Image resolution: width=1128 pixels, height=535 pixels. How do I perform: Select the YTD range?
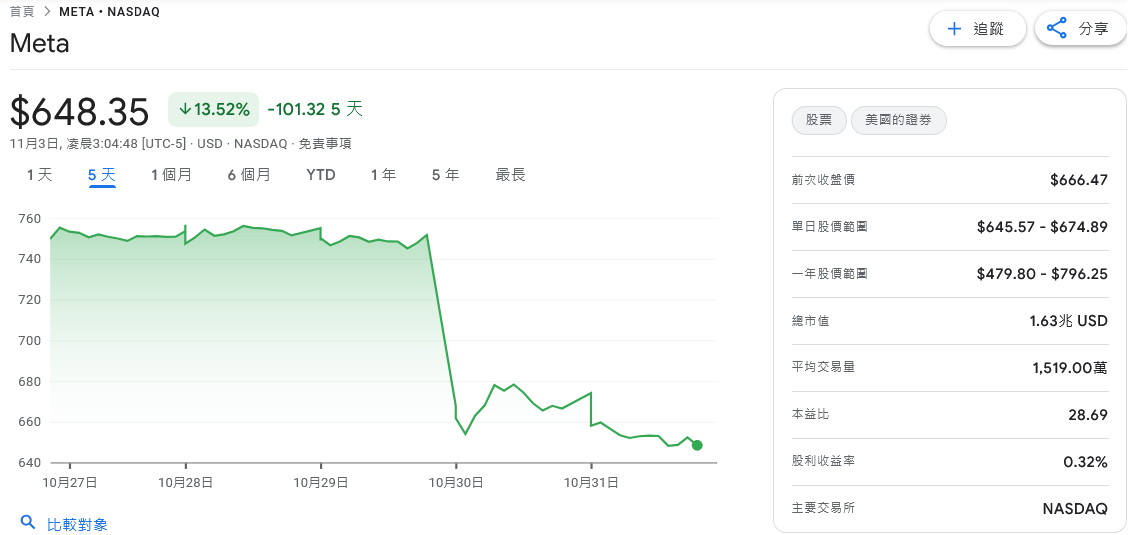tap(321, 175)
